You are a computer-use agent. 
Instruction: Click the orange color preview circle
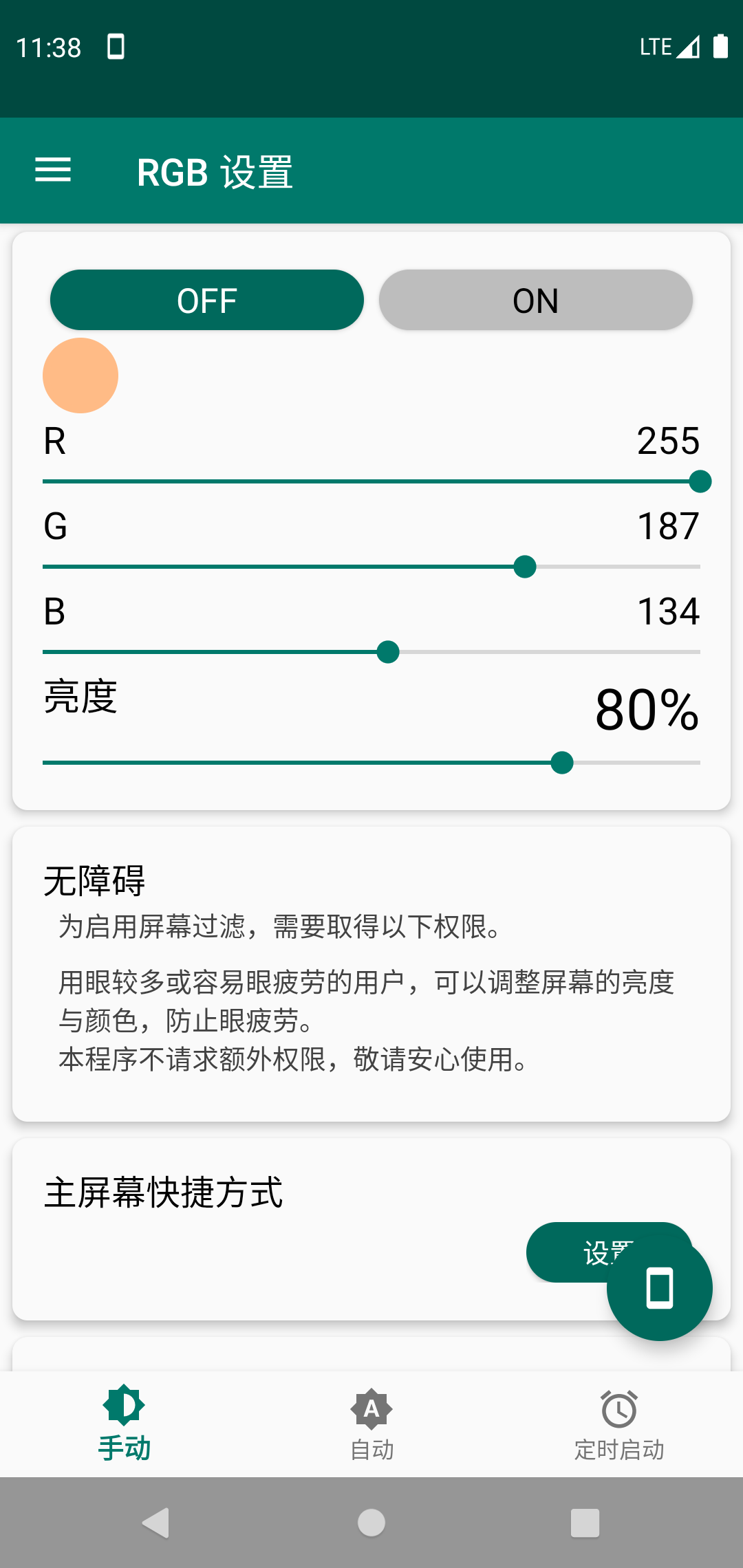coord(80,375)
